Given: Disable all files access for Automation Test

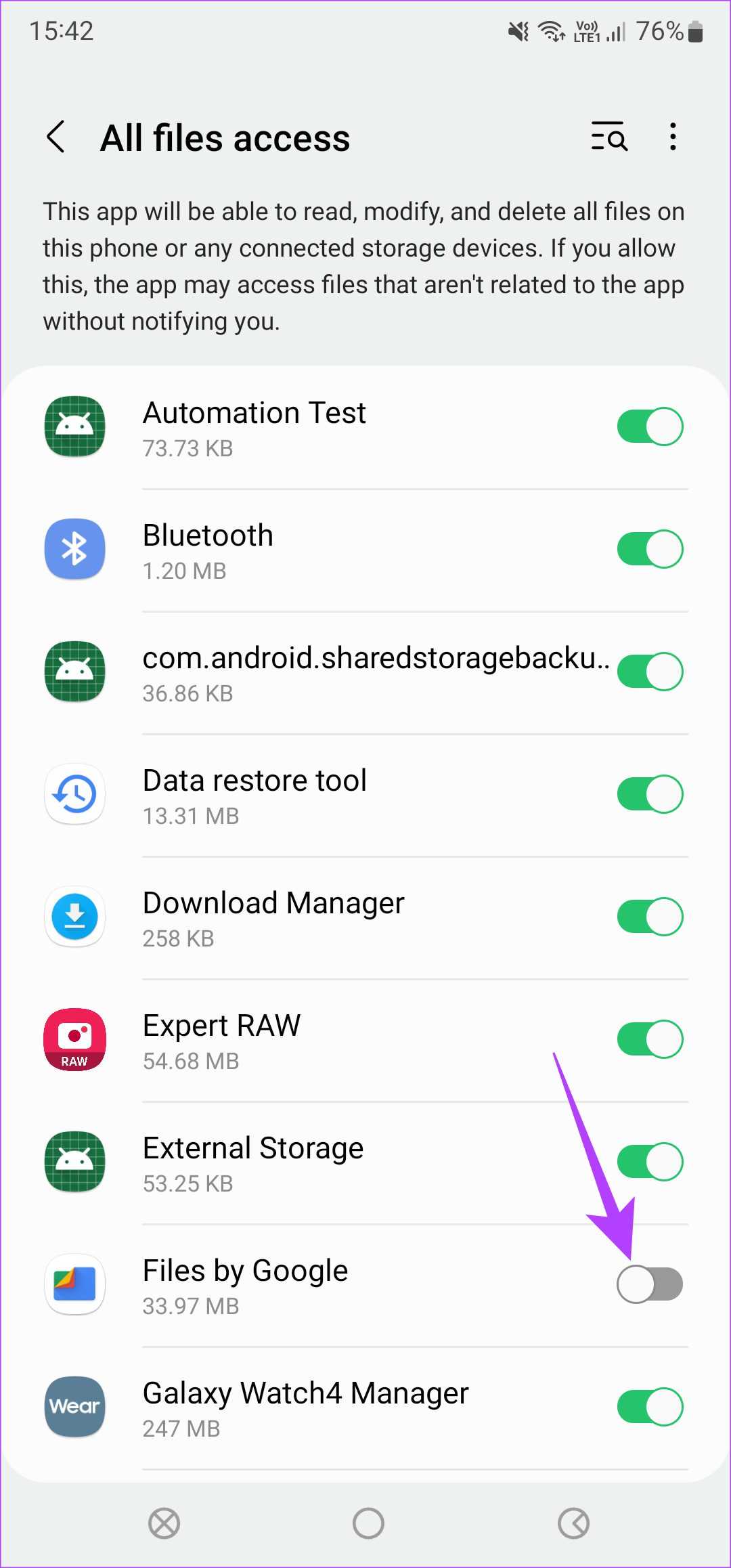Looking at the screenshot, I should tap(650, 427).
